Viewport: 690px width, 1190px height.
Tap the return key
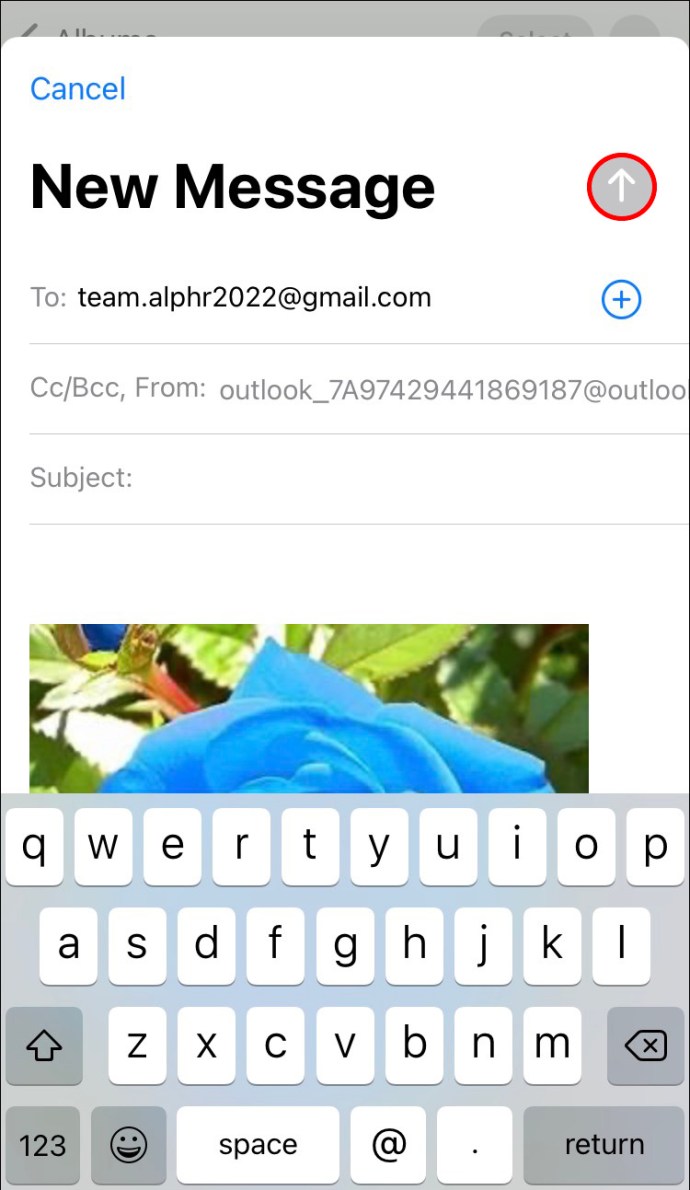coord(604,1145)
